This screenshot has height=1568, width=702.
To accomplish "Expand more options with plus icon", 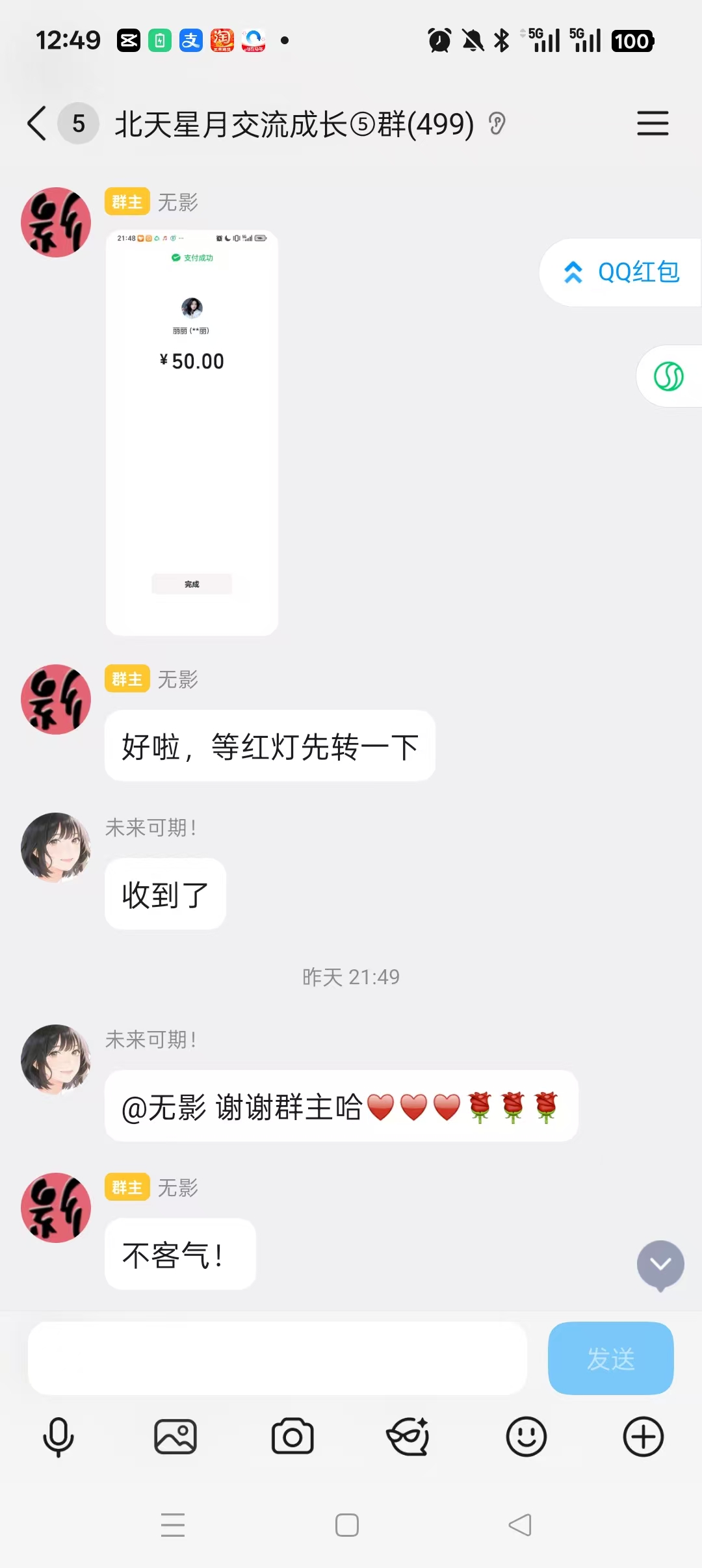I will click(643, 1437).
